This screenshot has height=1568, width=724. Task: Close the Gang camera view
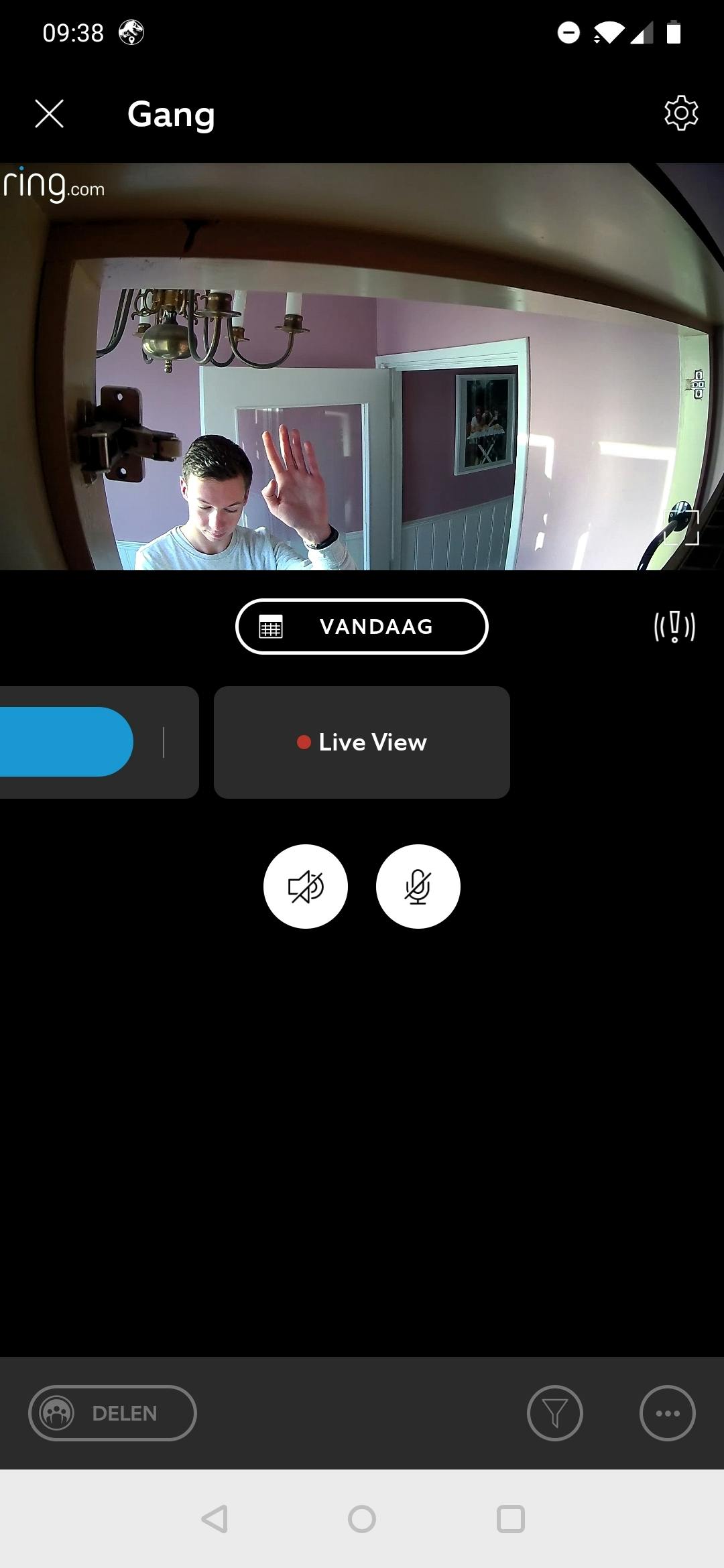pos(49,114)
